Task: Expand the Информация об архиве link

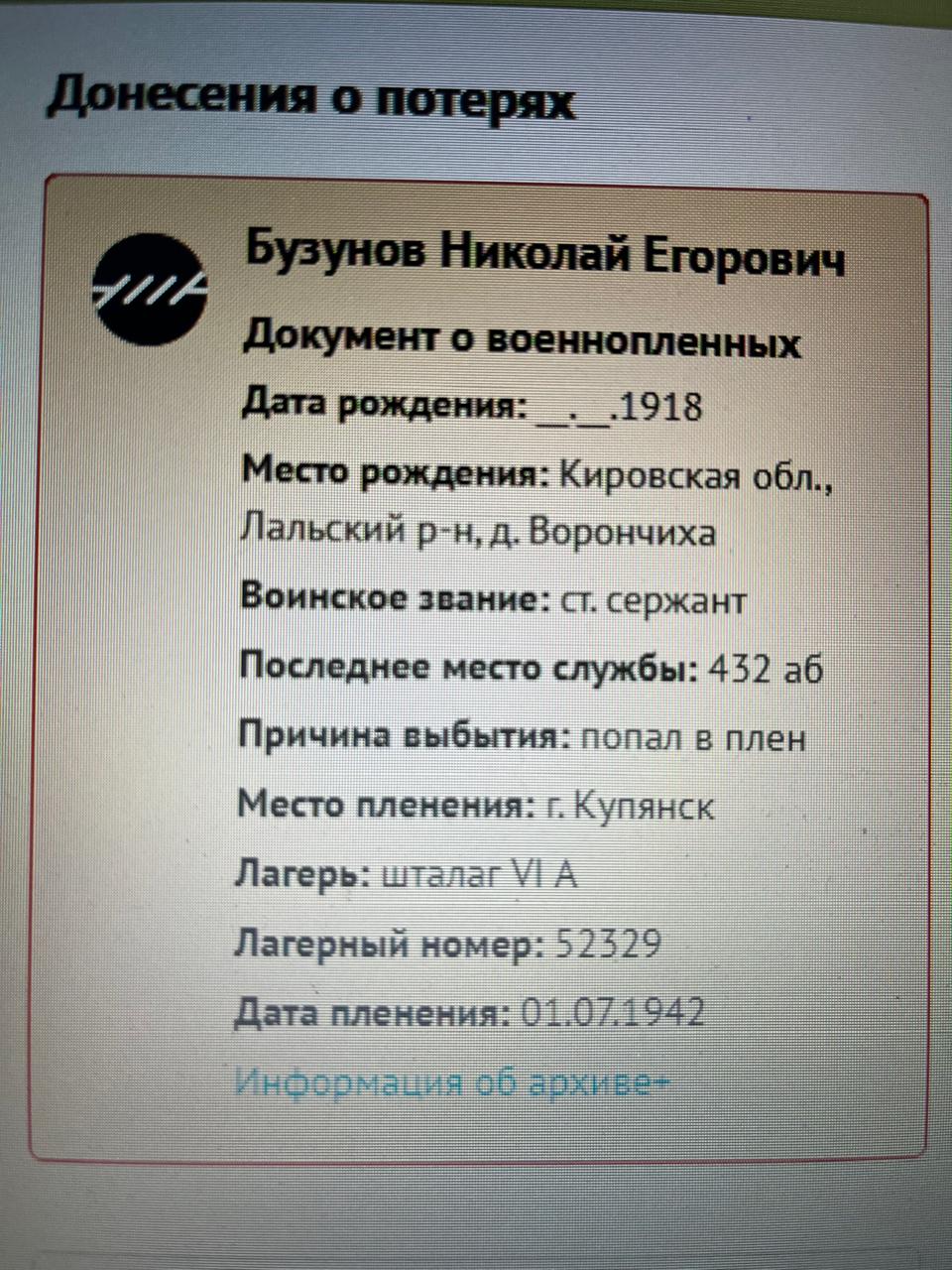Action: click(453, 1081)
